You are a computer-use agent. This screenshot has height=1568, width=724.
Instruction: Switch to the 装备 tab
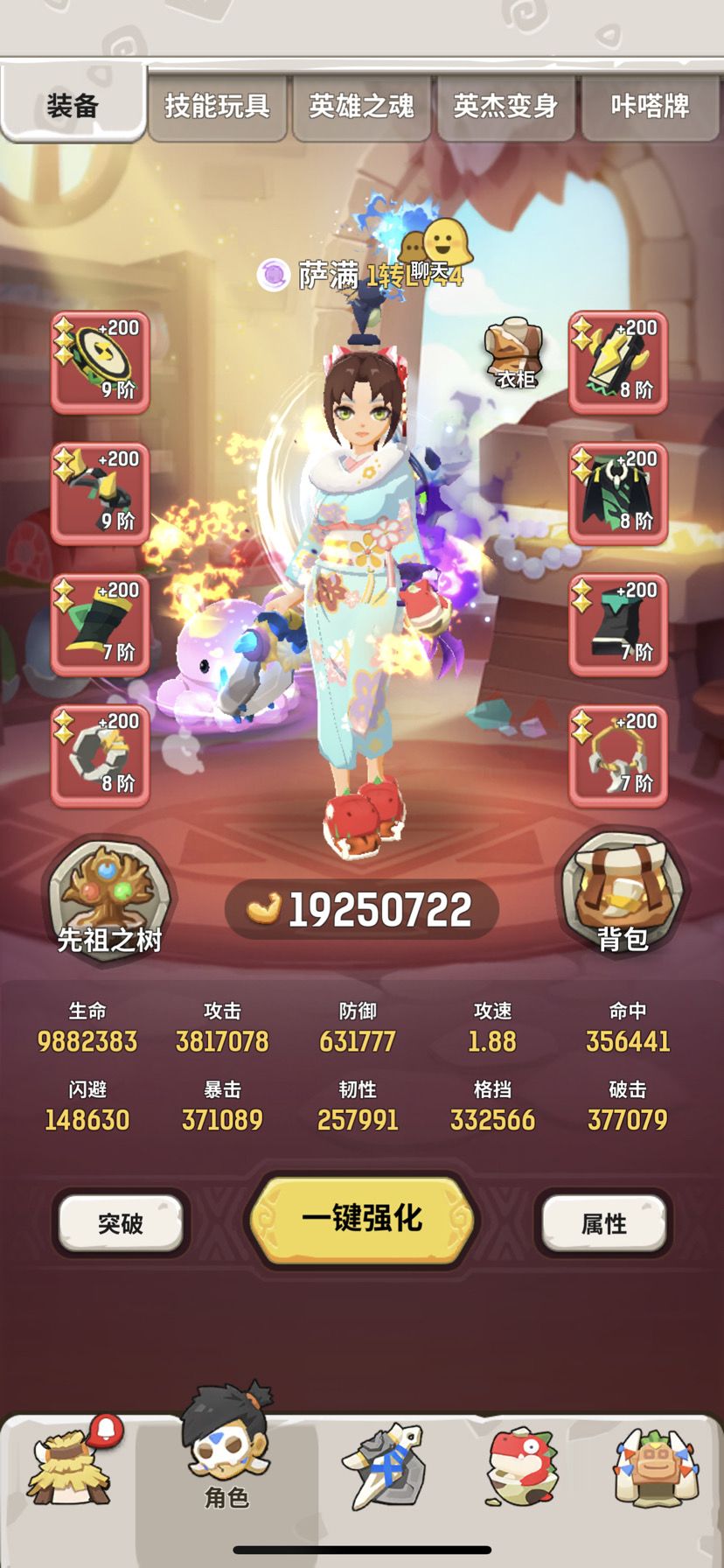tap(73, 106)
